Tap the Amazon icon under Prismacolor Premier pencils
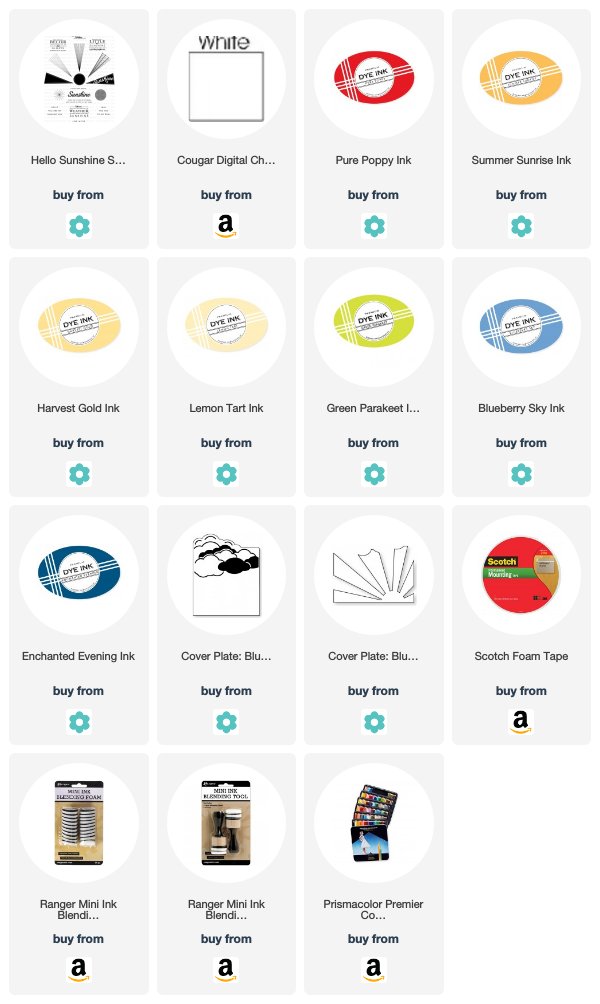Viewport: 600px width, 1004px height. 373,969
